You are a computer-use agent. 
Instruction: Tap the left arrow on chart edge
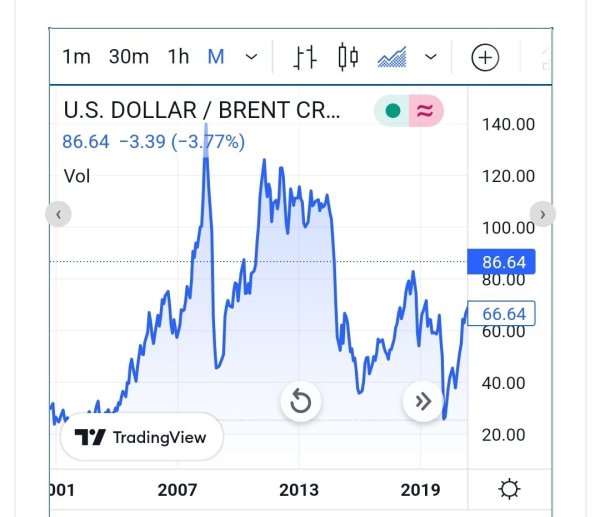[59, 214]
